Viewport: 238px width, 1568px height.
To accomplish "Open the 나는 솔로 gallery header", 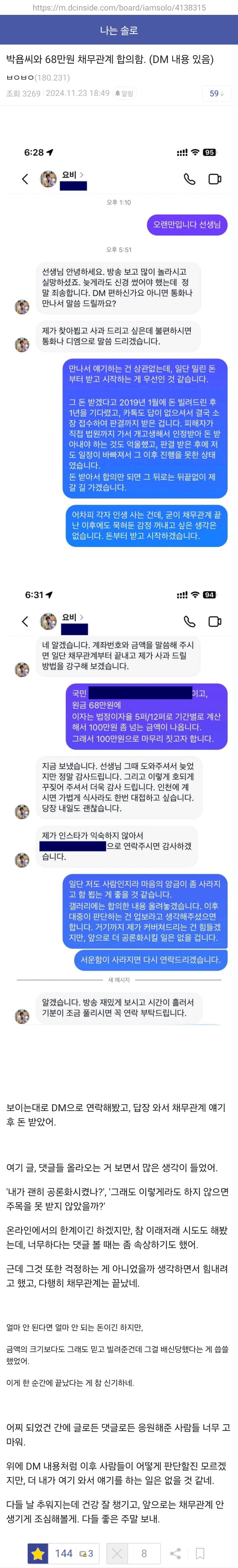I will pos(119,30).
